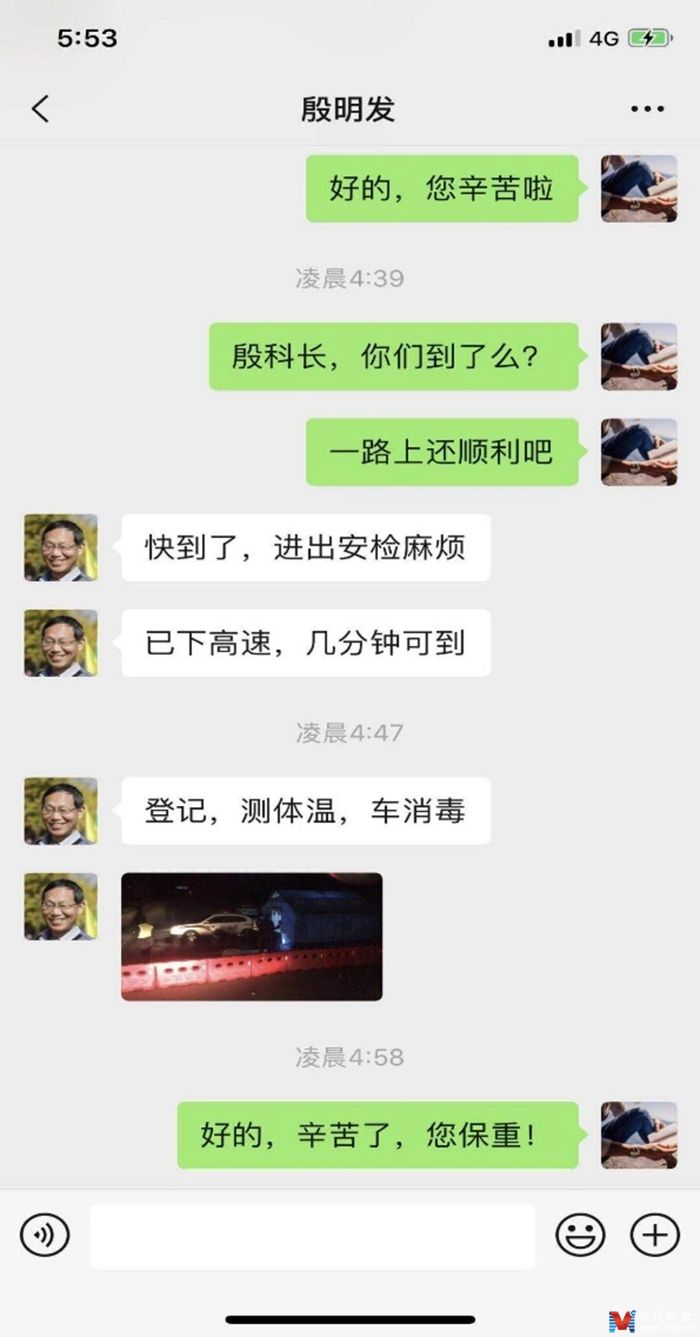
Task: Open contact avatar beside 快到了，进出安检麻烦
Action: tap(61, 547)
